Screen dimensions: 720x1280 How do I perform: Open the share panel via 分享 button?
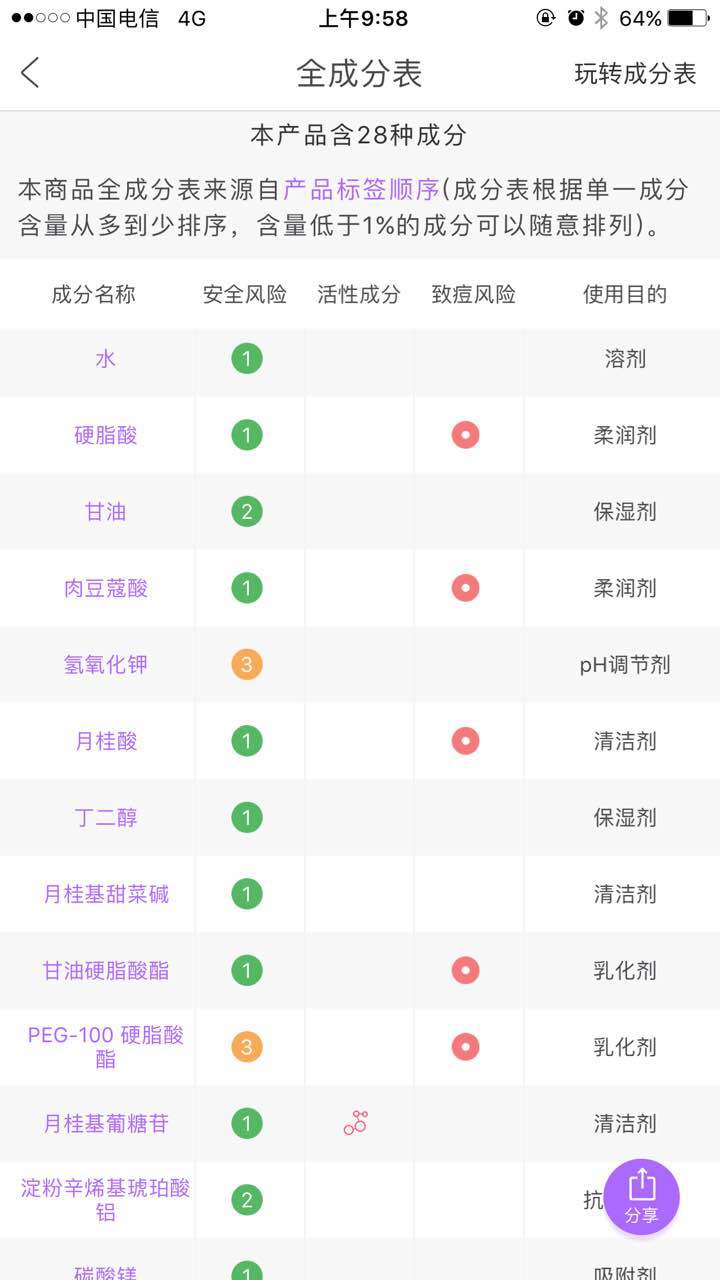pos(641,1196)
